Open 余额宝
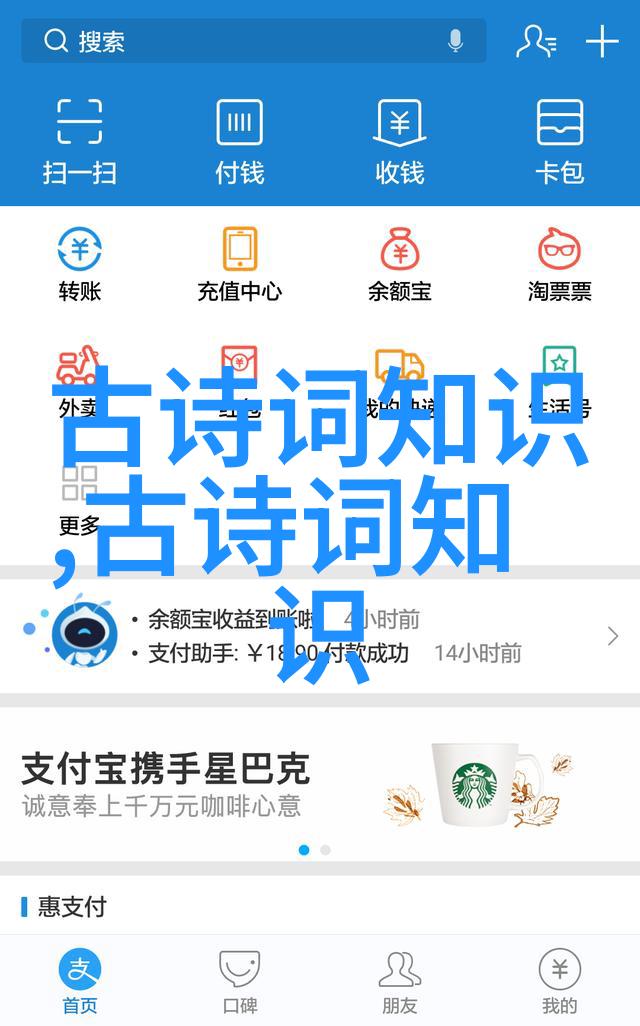Screen dimensions: 640x1026 click(x=400, y=265)
